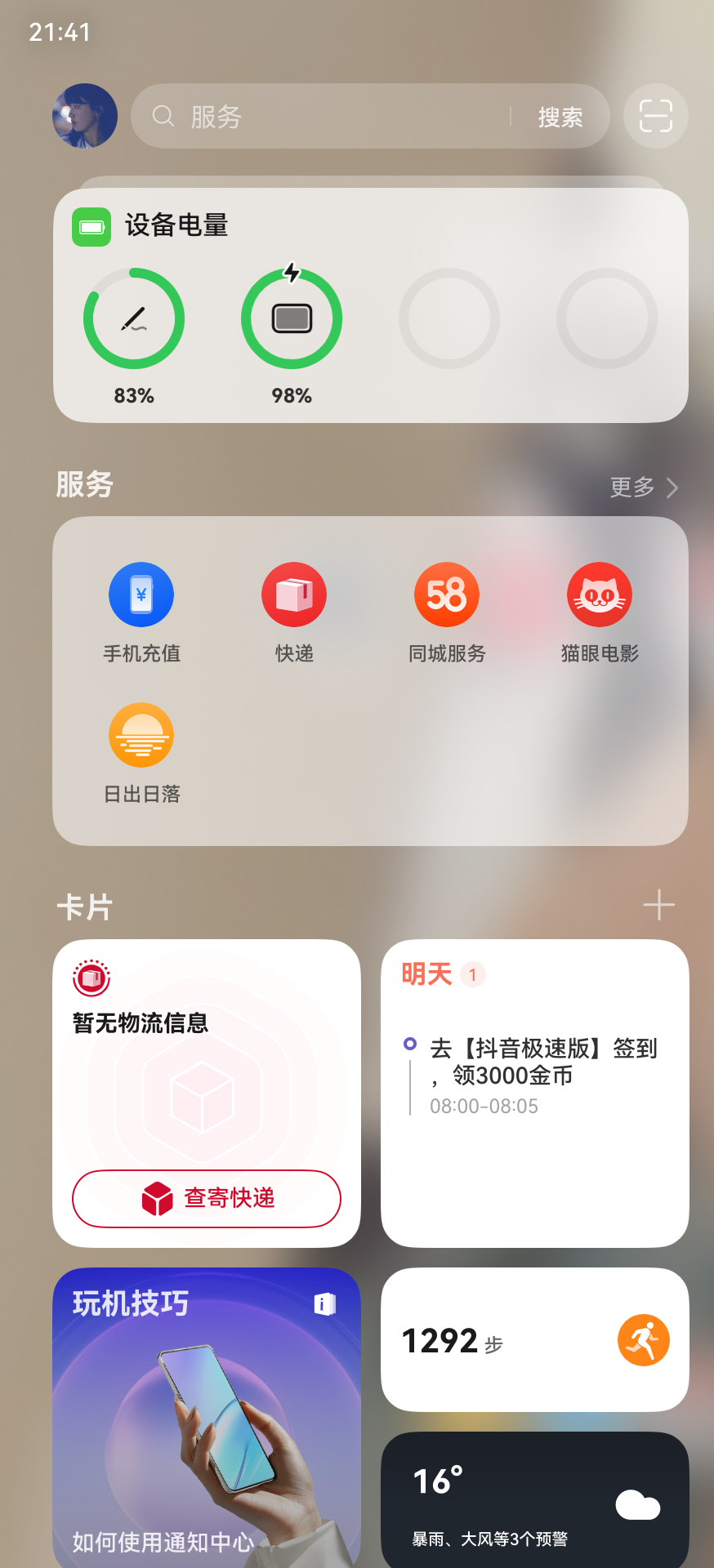
Task: Open the 16° weather warning card
Action: [534, 1501]
